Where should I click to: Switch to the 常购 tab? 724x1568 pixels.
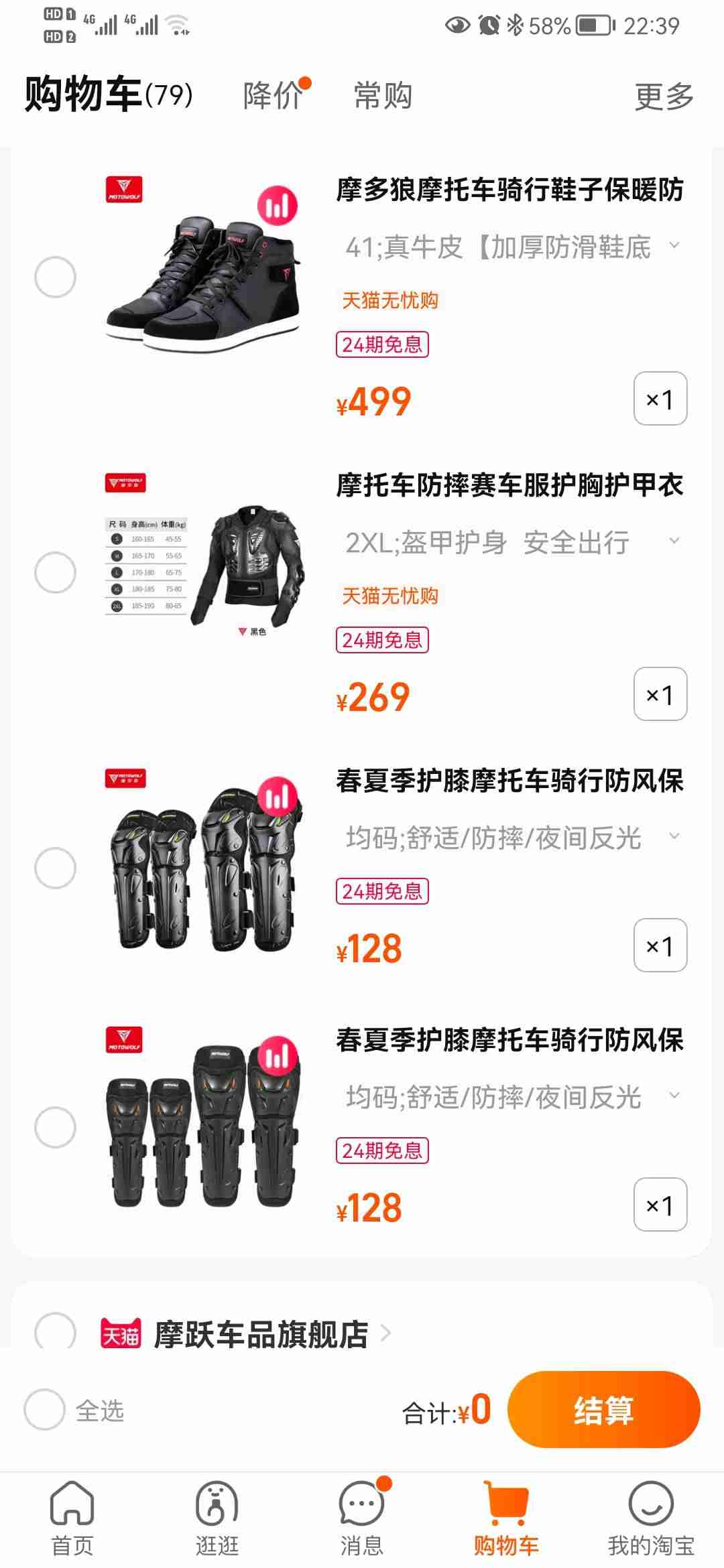point(383,95)
